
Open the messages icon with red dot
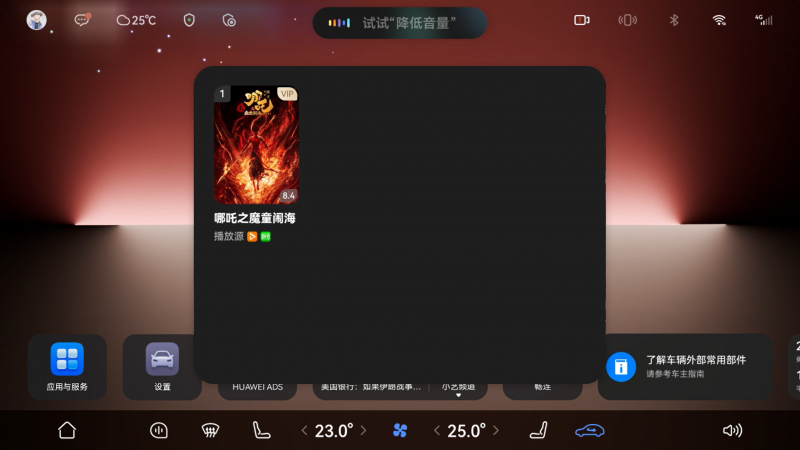82,20
